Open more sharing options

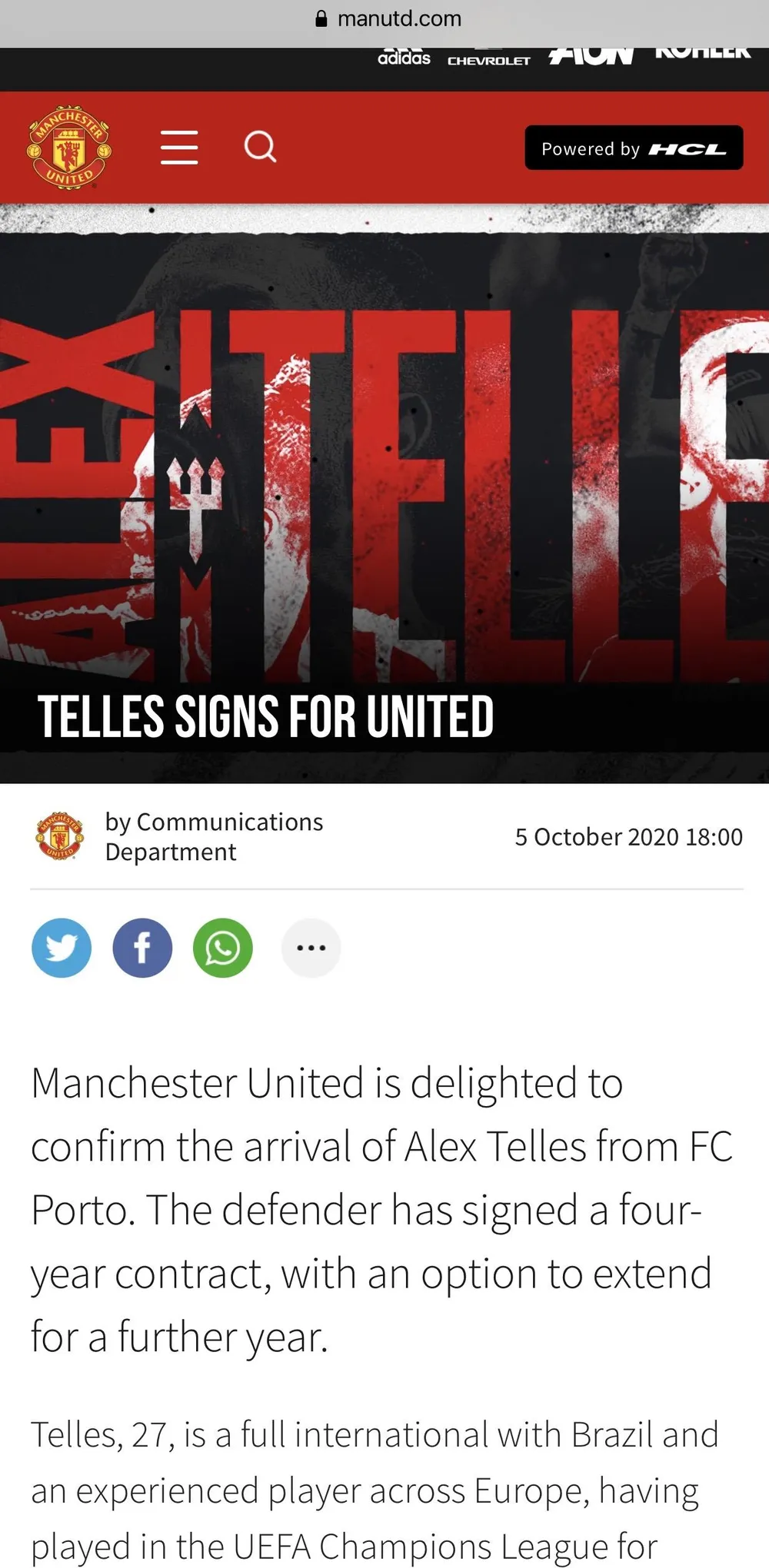pyautogui.click(x=311, y=948)
